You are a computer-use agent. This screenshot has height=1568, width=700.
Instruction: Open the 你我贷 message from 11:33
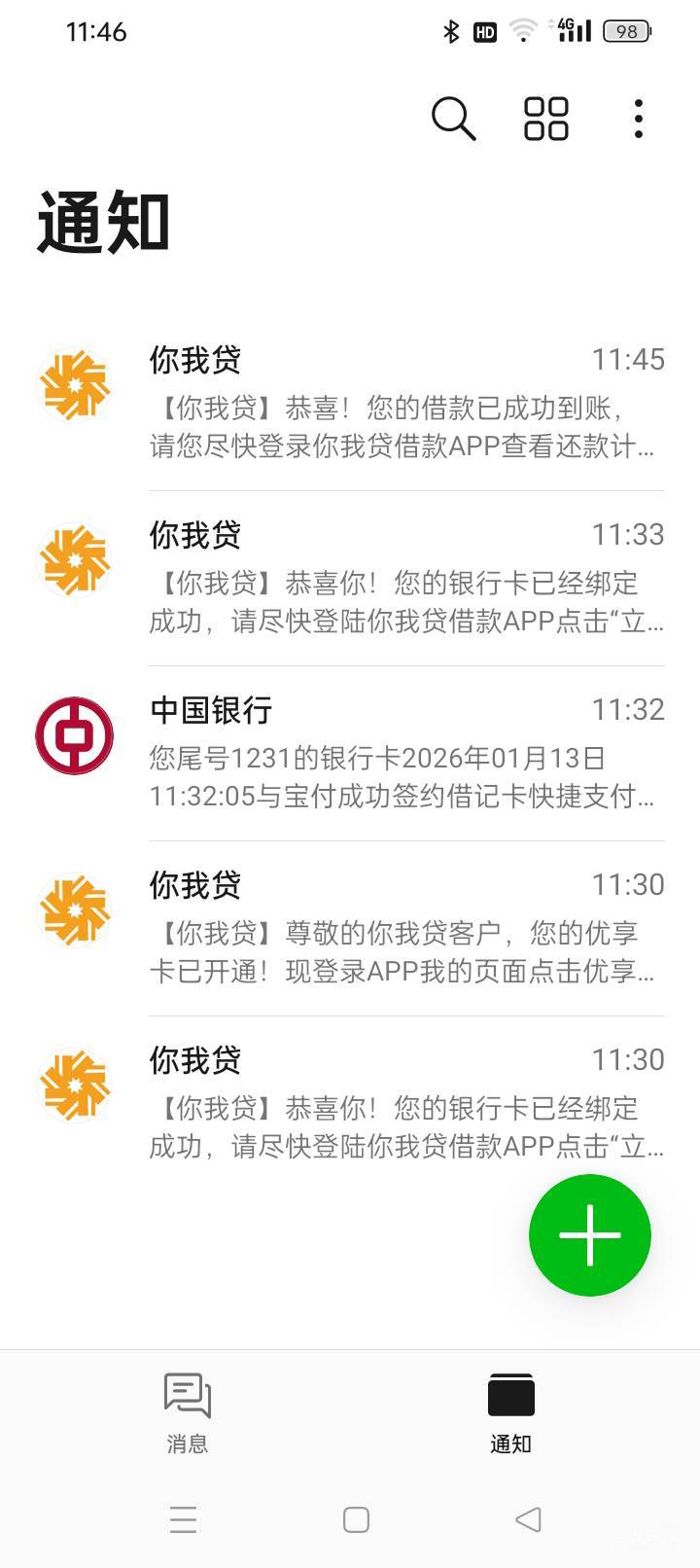(405, 578)
